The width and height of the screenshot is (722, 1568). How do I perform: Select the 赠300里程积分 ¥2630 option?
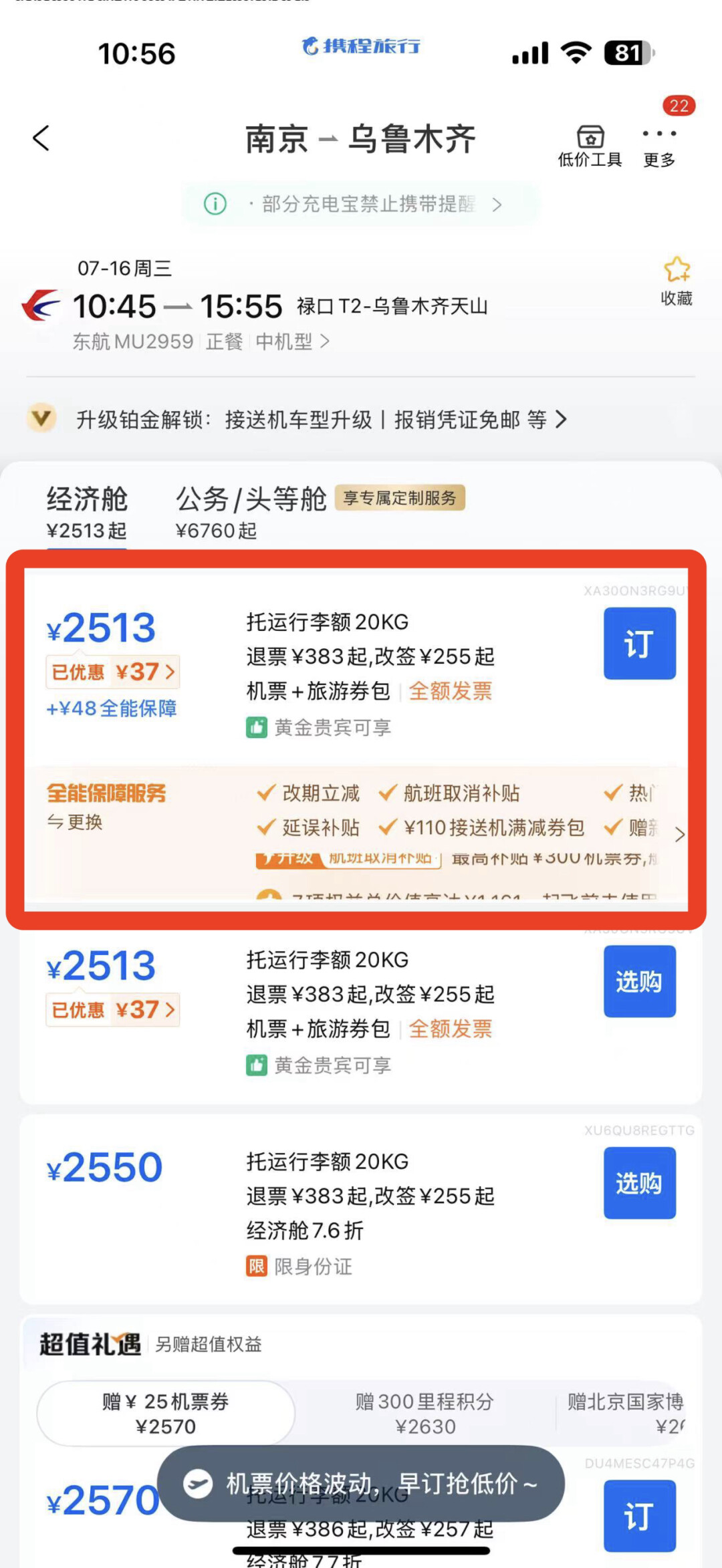(425, 1413)
